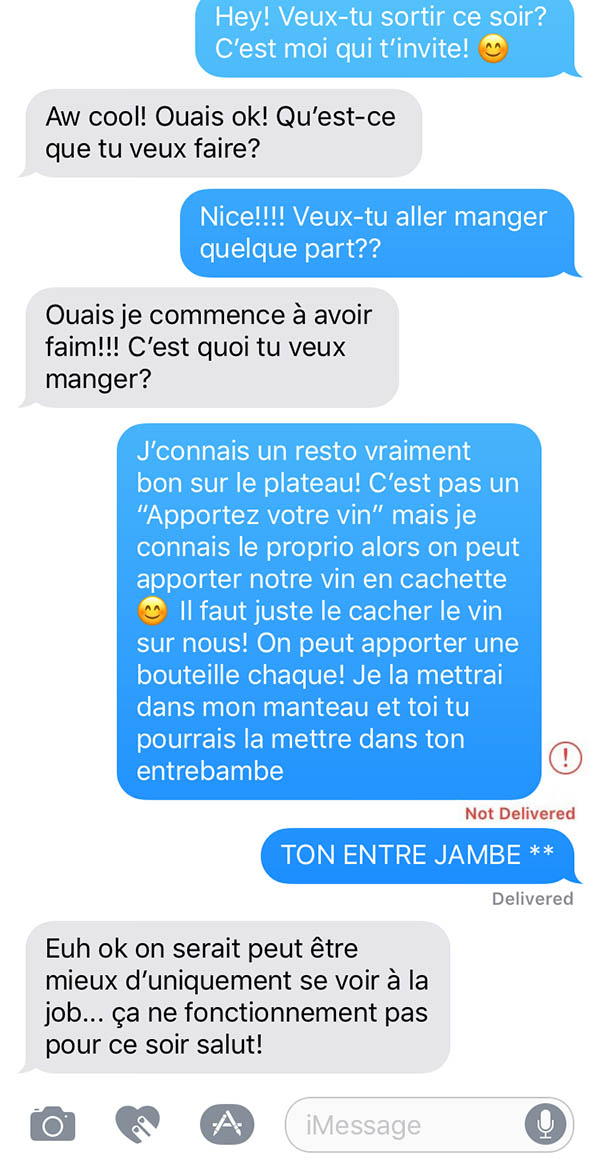Screen dimensions: 600x1161
Task: Tap the microphone to record audio
Action: coord(545,1125)
